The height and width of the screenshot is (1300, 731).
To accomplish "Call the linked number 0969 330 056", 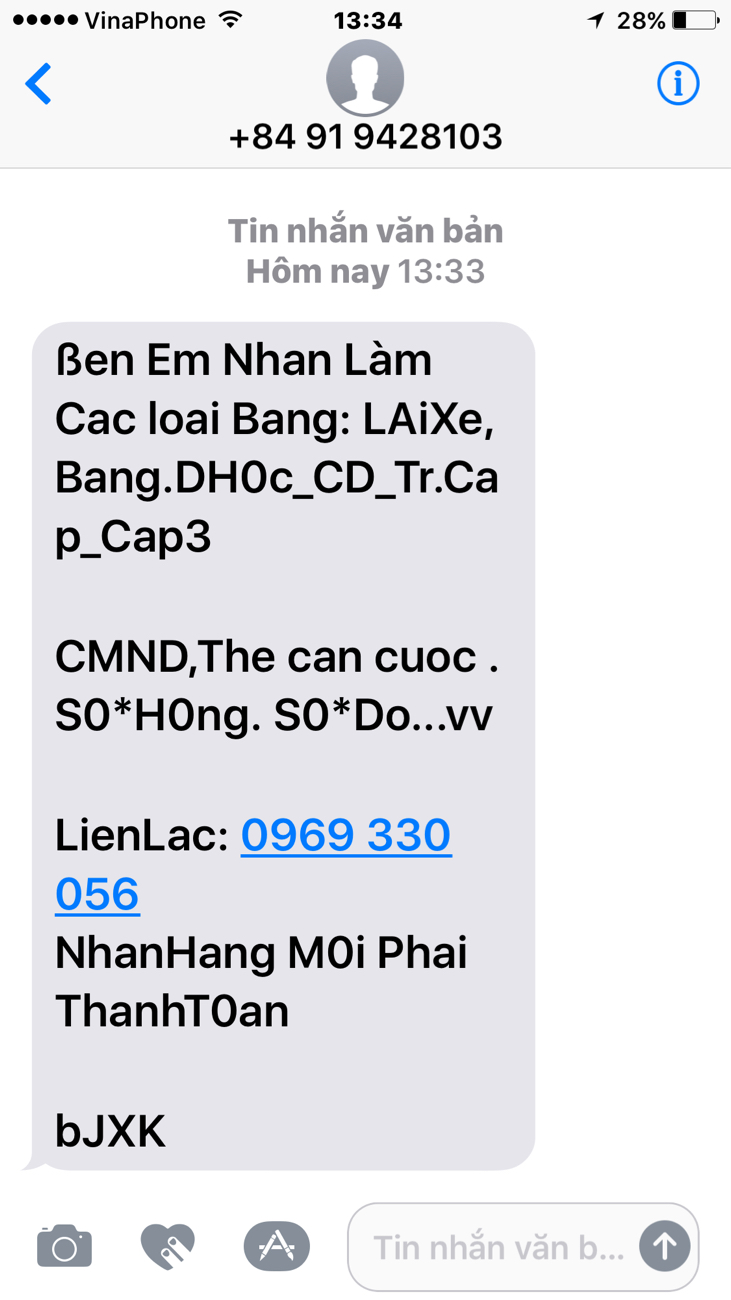I will pos(346,836).
